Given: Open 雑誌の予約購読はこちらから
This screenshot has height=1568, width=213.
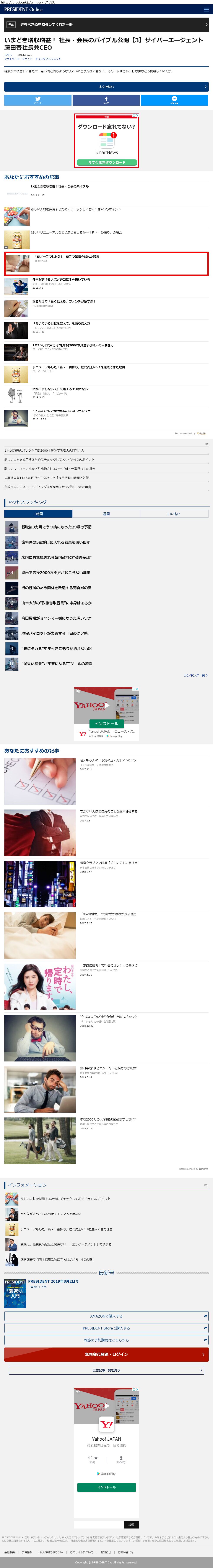Looking at the screenshot, I should pyautogui.click(x=107, y=1340).
